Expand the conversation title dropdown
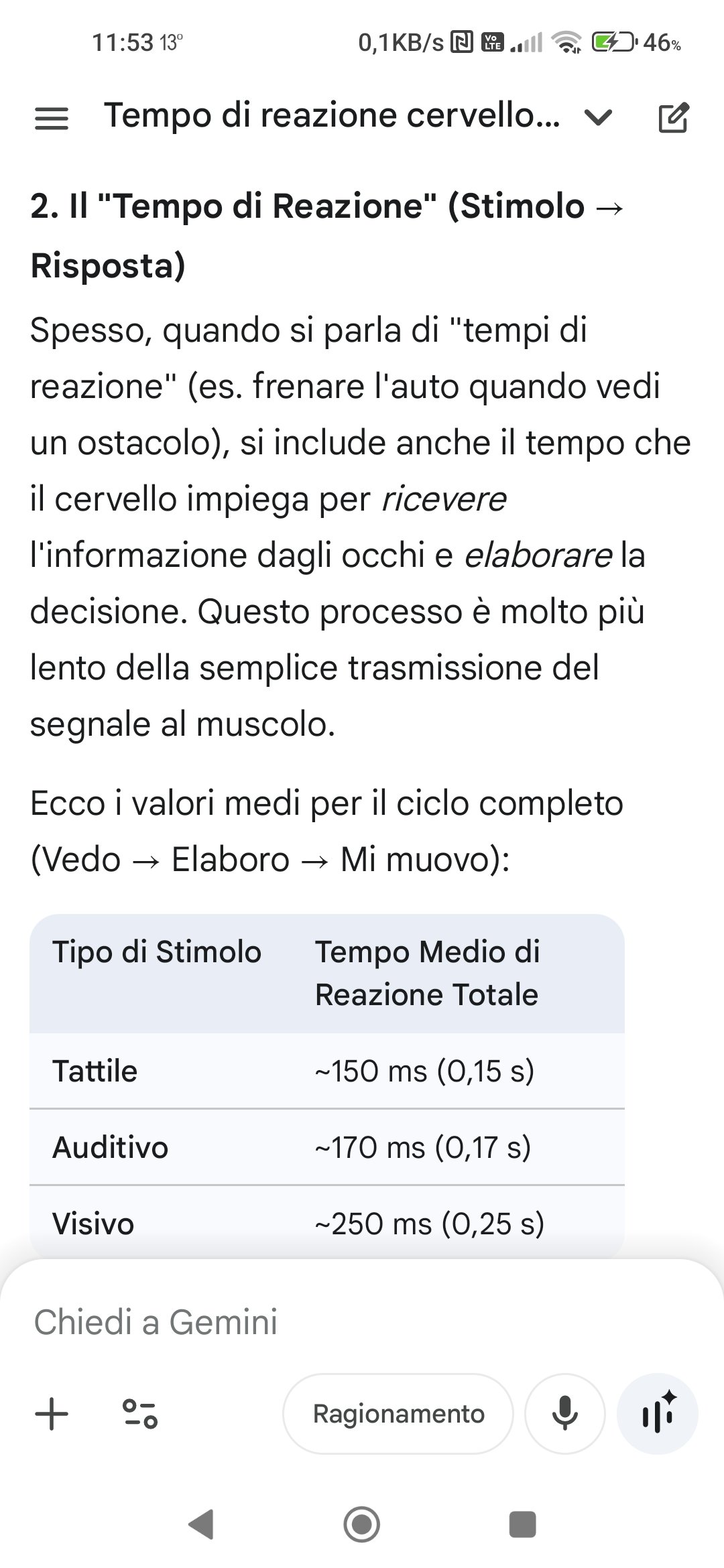This screenshot has height=1568, width=724. [x=598, y=118]
